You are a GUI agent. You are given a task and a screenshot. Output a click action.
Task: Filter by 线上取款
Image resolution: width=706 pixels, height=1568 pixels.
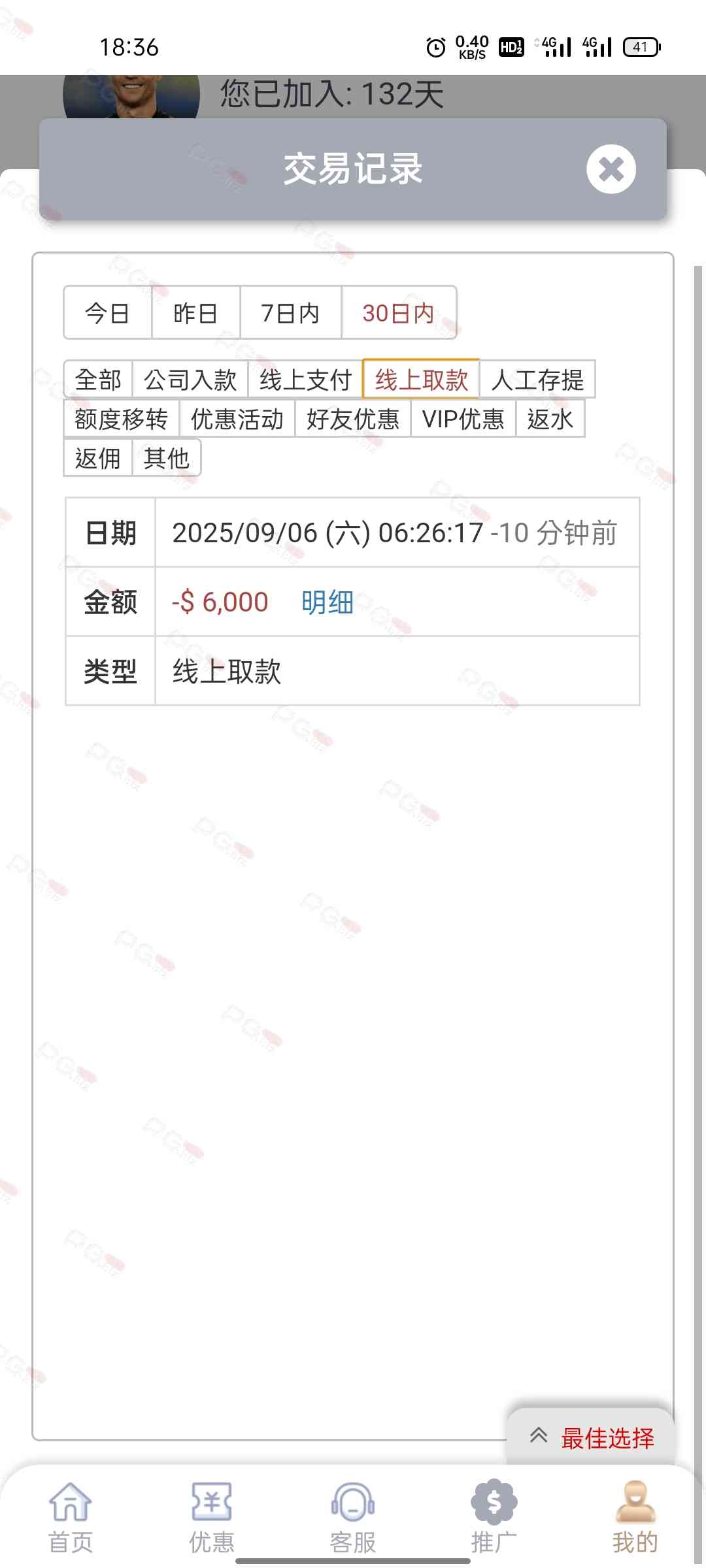421,380
